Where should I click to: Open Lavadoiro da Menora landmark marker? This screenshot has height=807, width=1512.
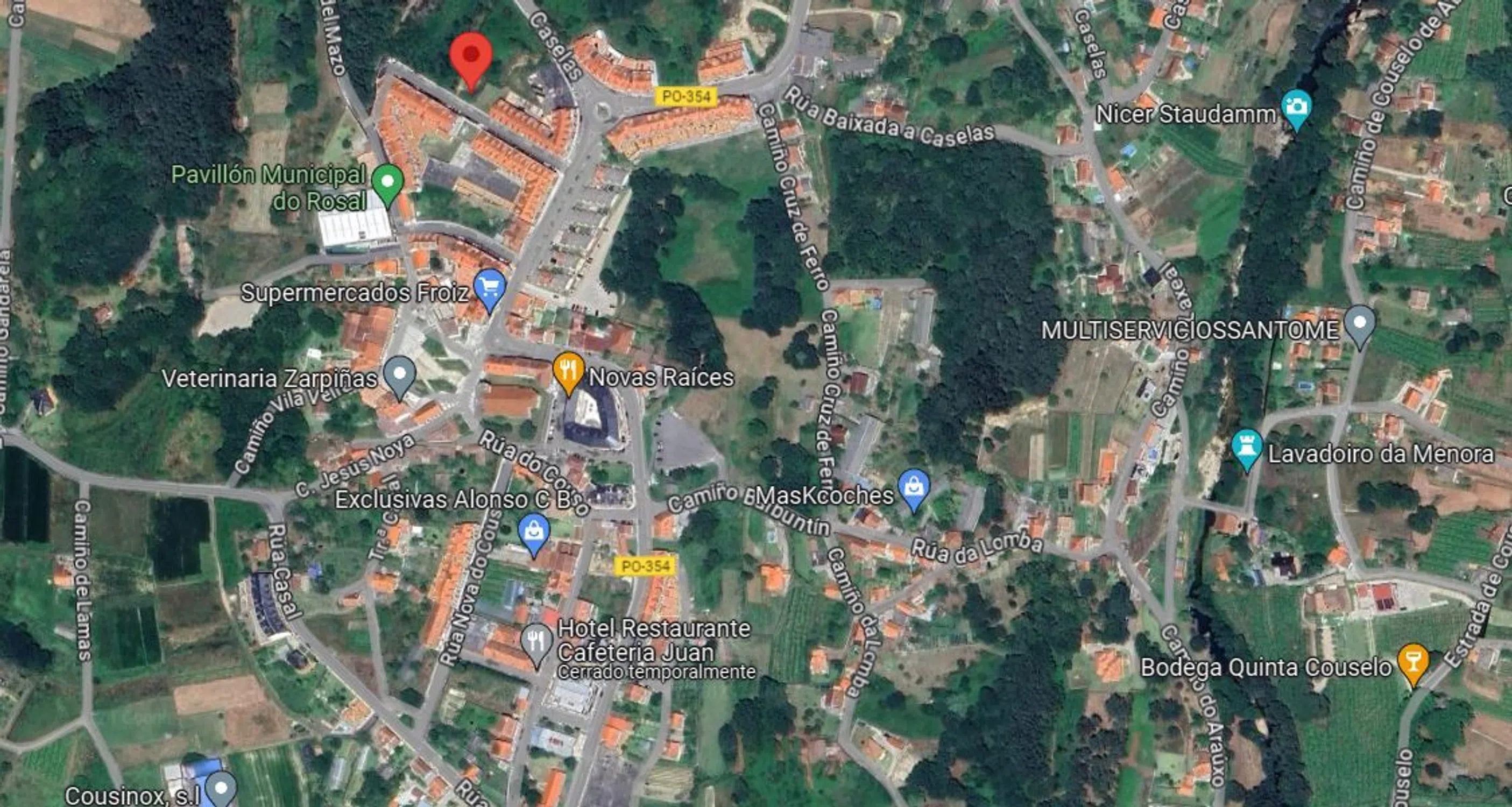click(x=1247, y=448)
